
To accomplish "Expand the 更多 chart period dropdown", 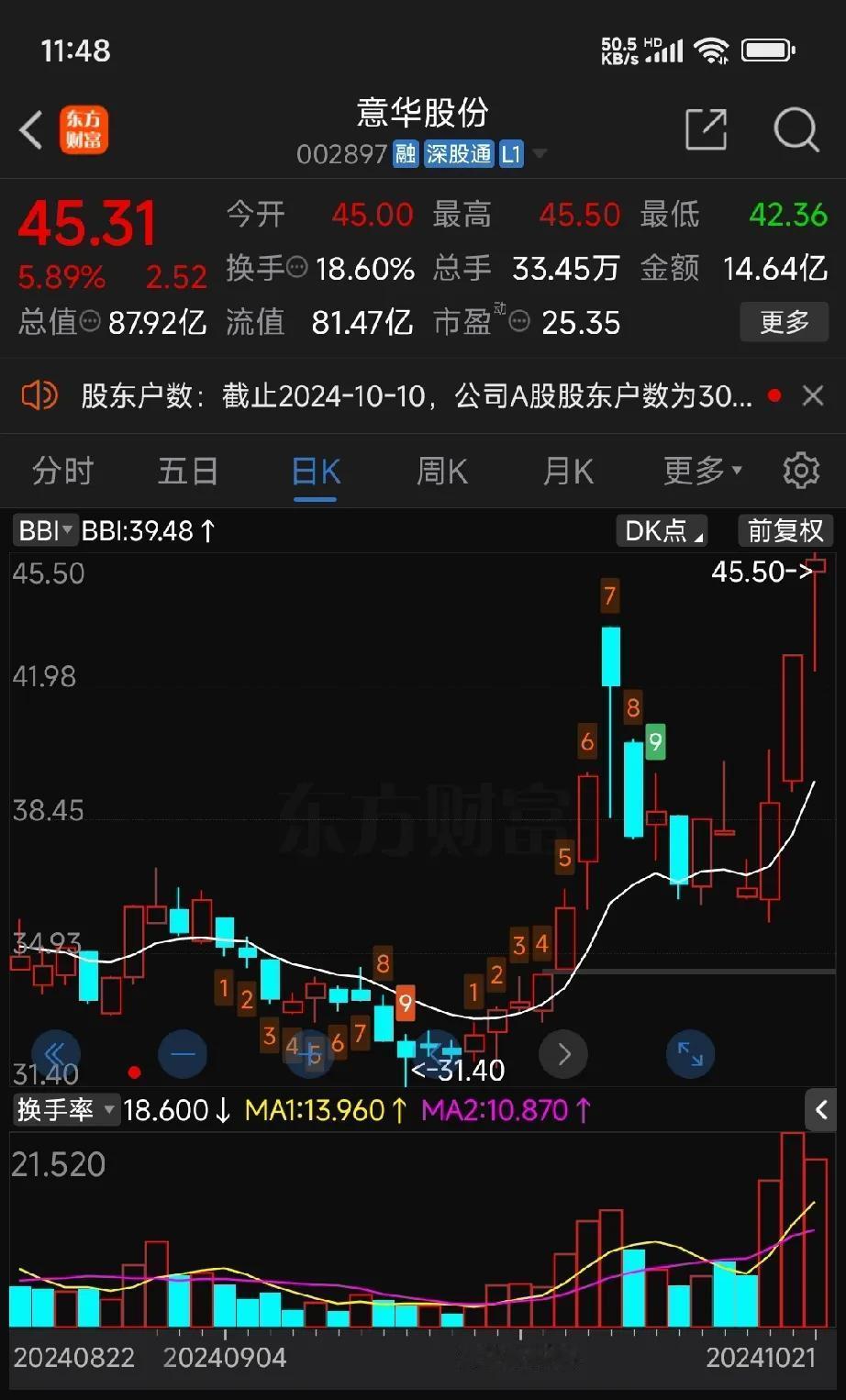I will 703,471.
